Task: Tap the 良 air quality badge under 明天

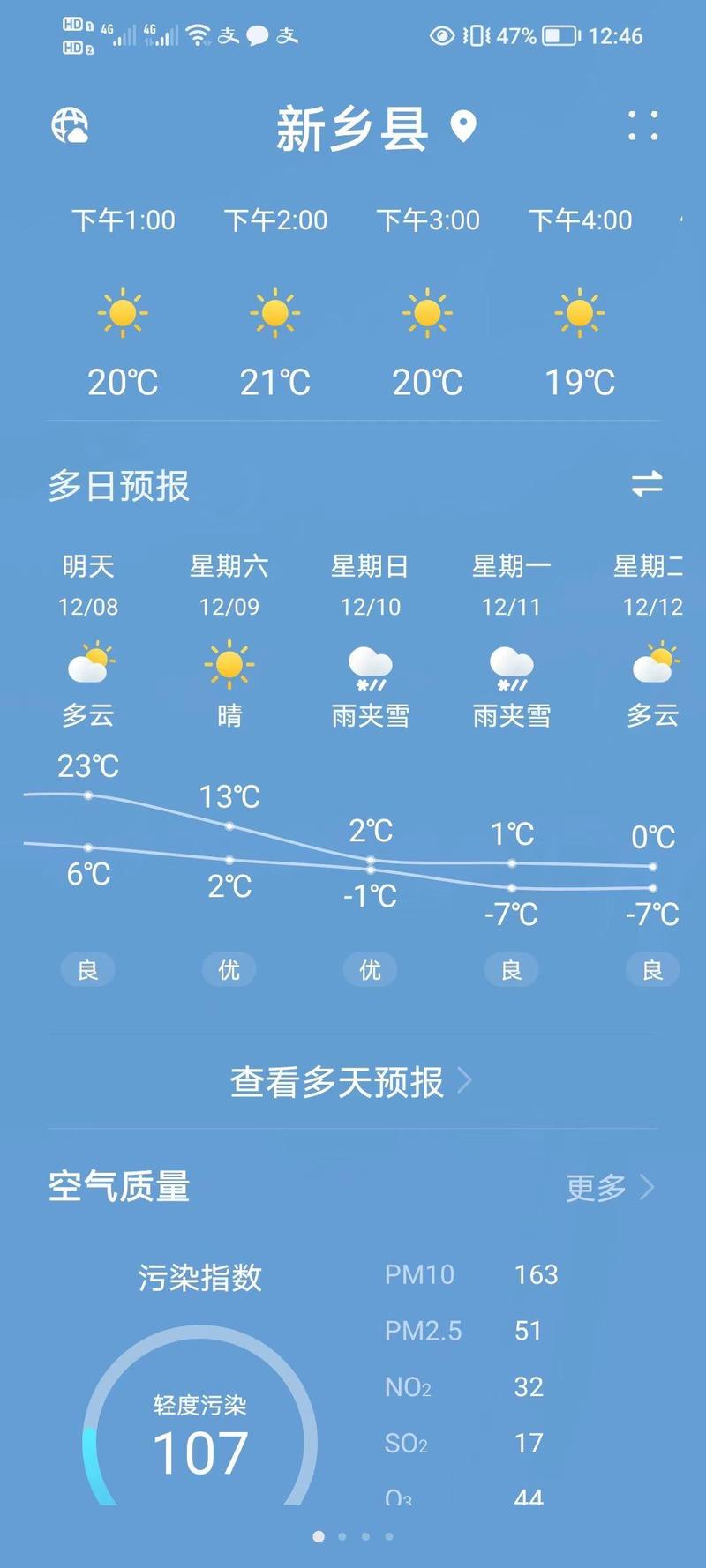Action: (88, 968)
